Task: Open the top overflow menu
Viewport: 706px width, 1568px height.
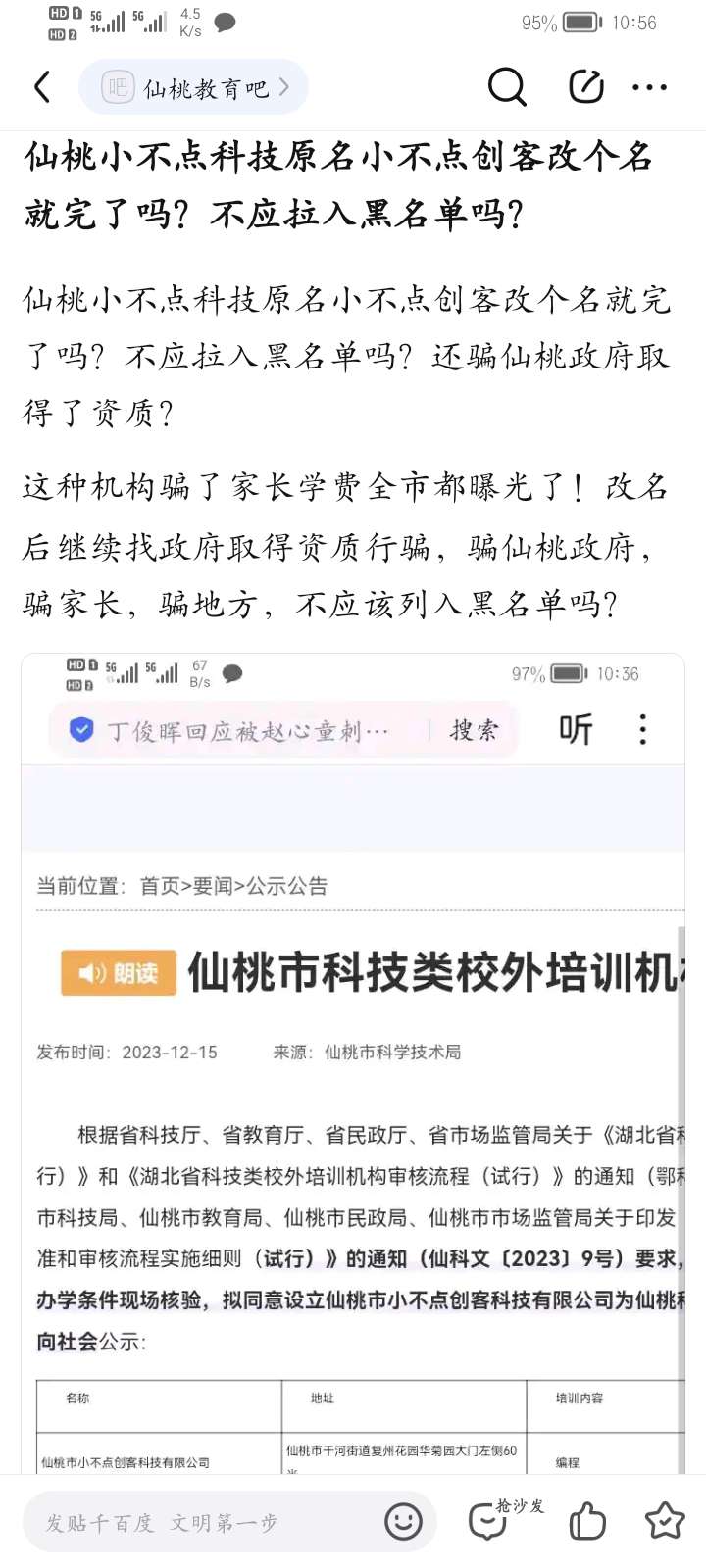Action: pyautogui.click(x=649, y=87)
